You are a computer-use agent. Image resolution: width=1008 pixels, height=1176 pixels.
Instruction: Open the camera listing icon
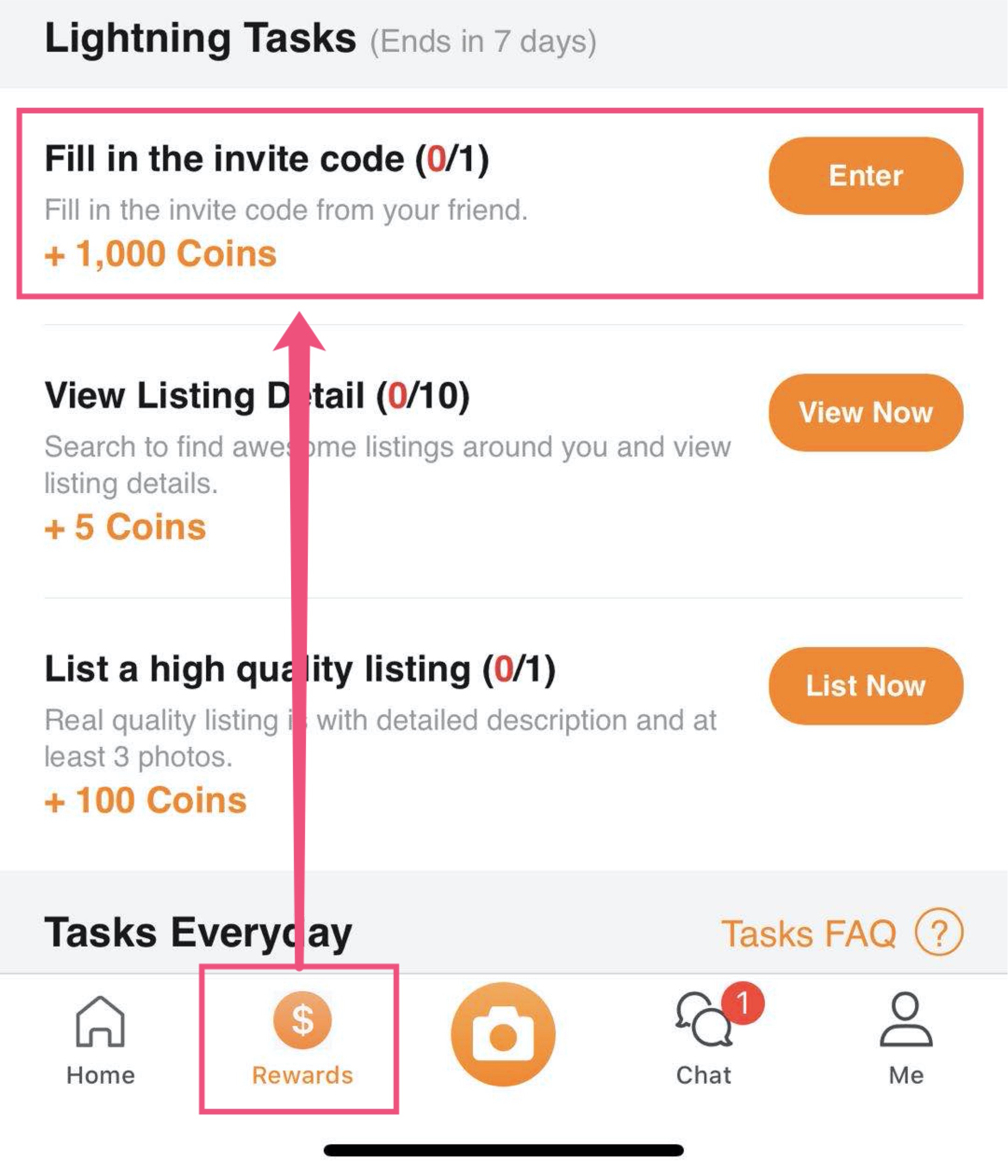click(x=504, y=1033)
